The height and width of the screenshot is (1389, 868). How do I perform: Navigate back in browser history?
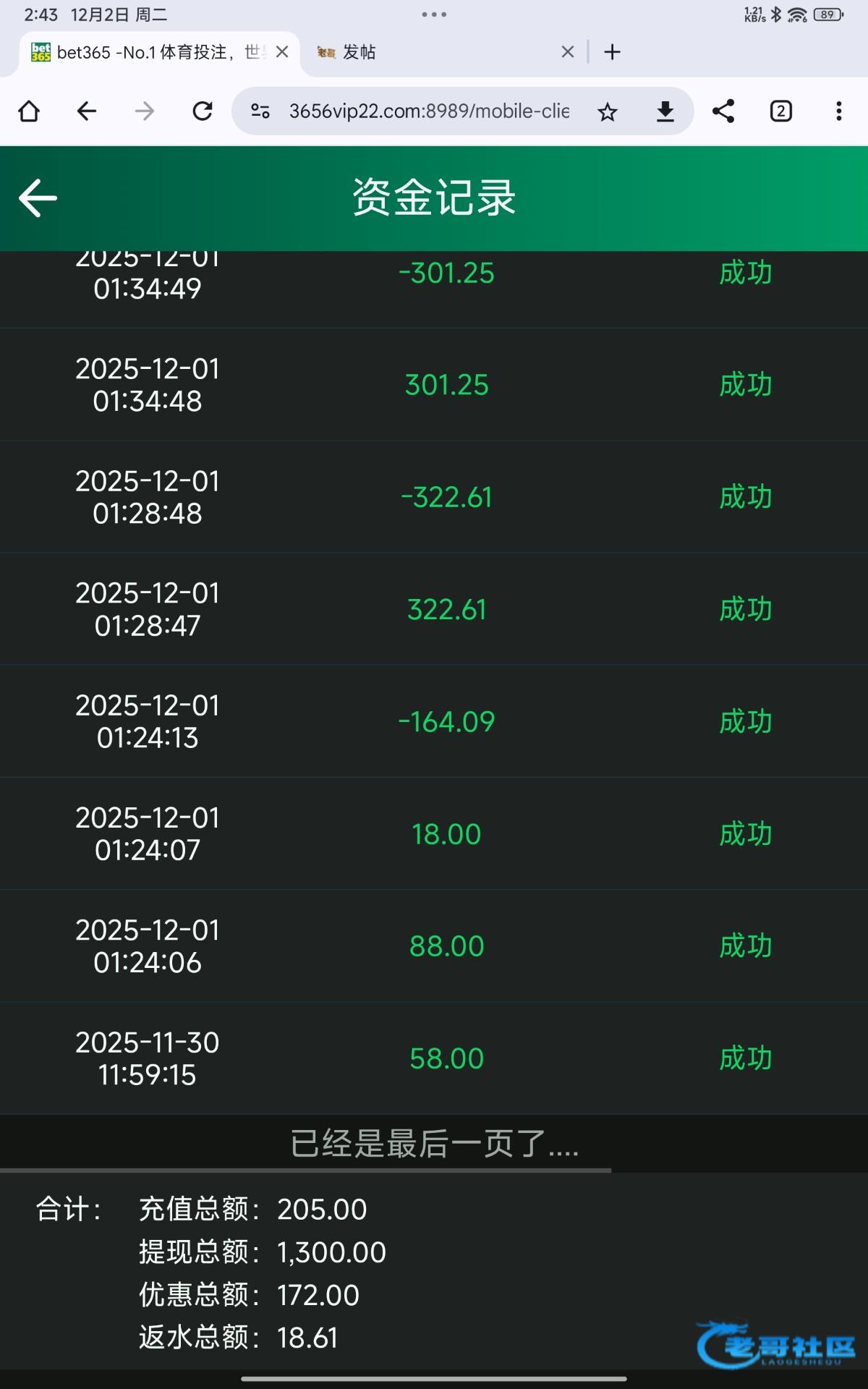coord(87,111)
